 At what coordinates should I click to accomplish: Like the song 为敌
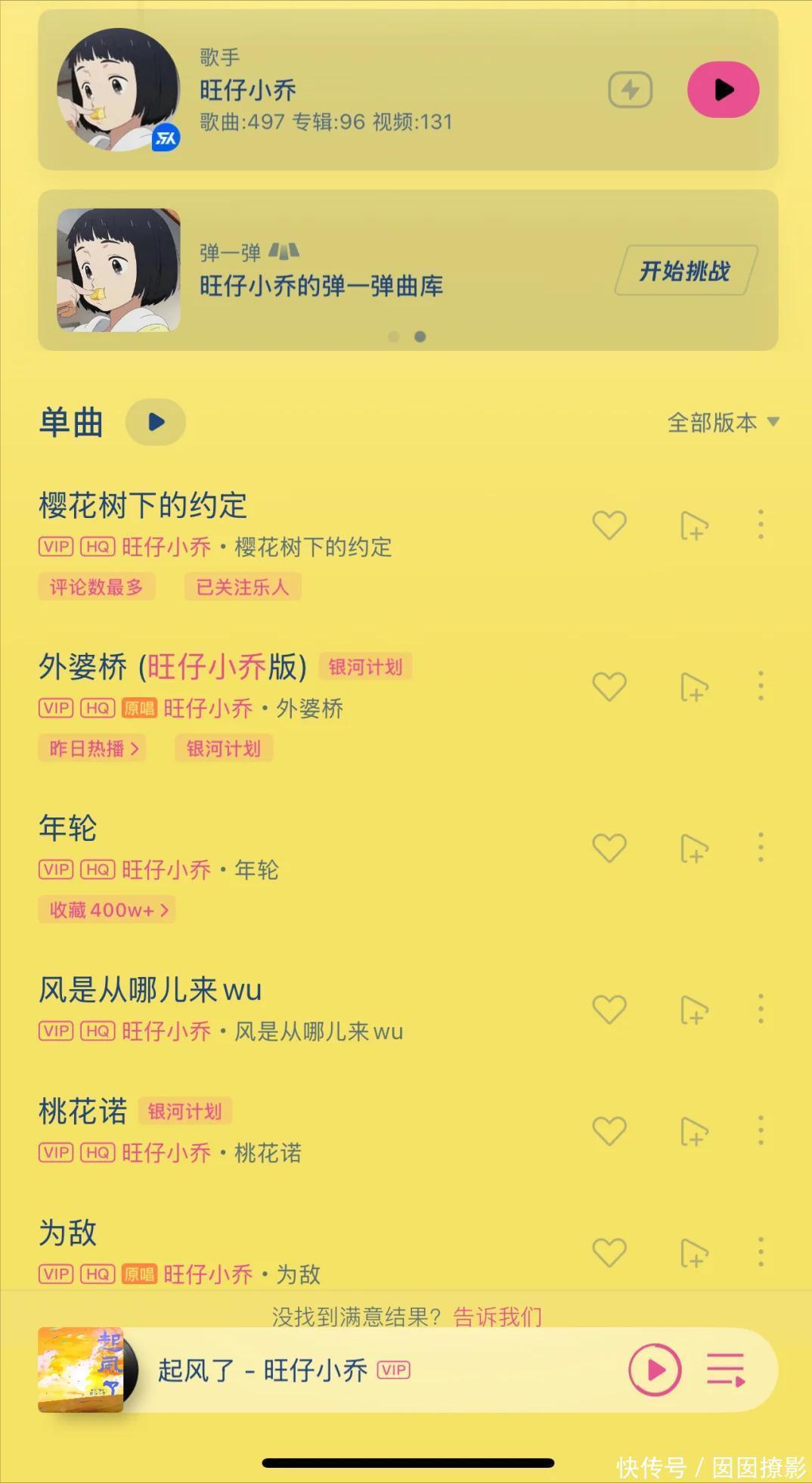[609, 1253]
